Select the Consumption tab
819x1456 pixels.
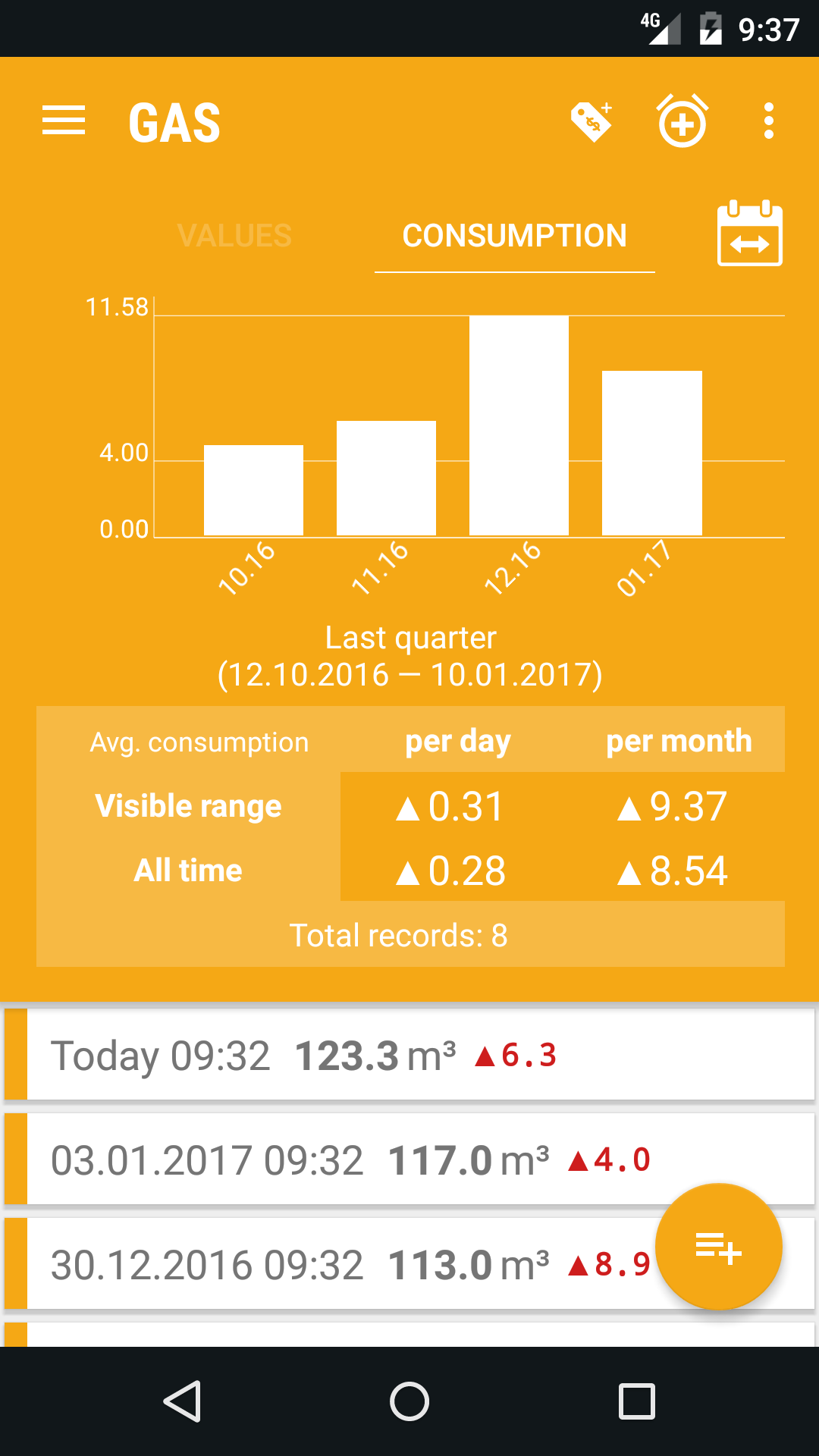pyautogui.click(x=514, y=236)
